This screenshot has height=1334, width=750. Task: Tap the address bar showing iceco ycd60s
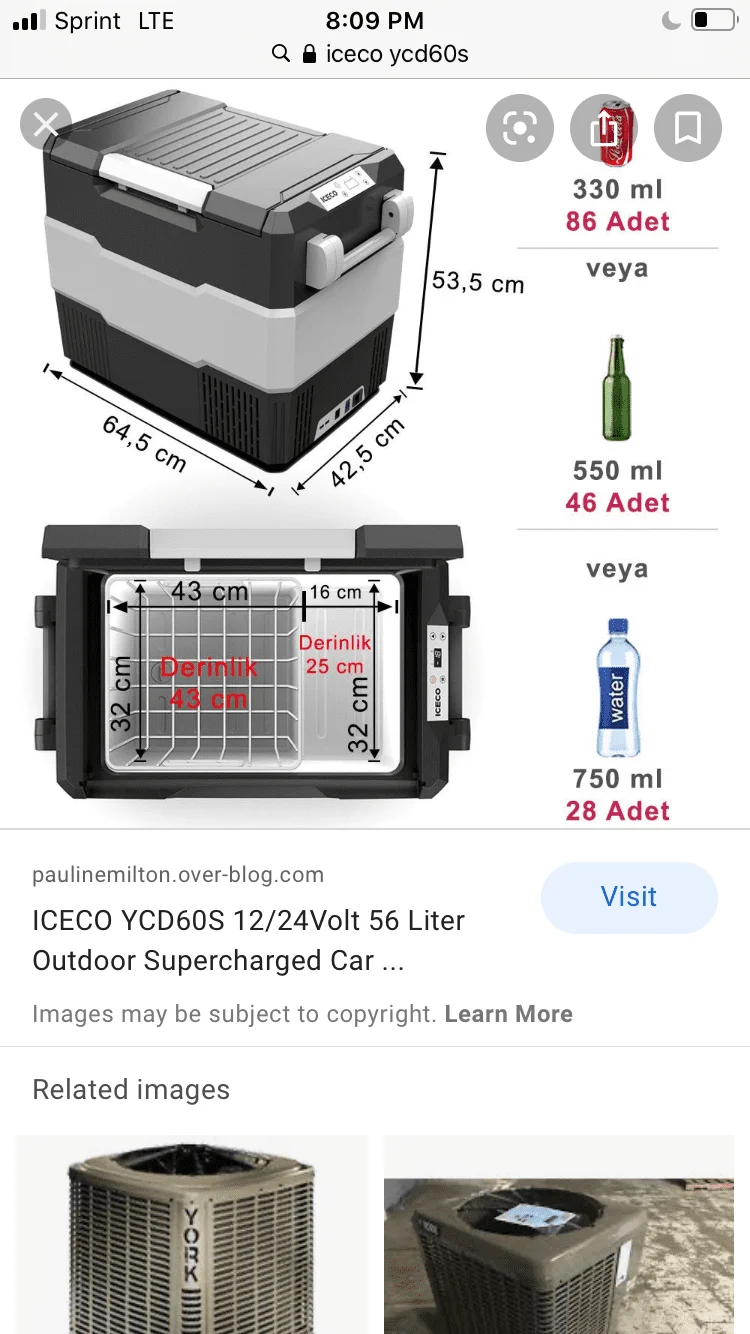point(375,53)
